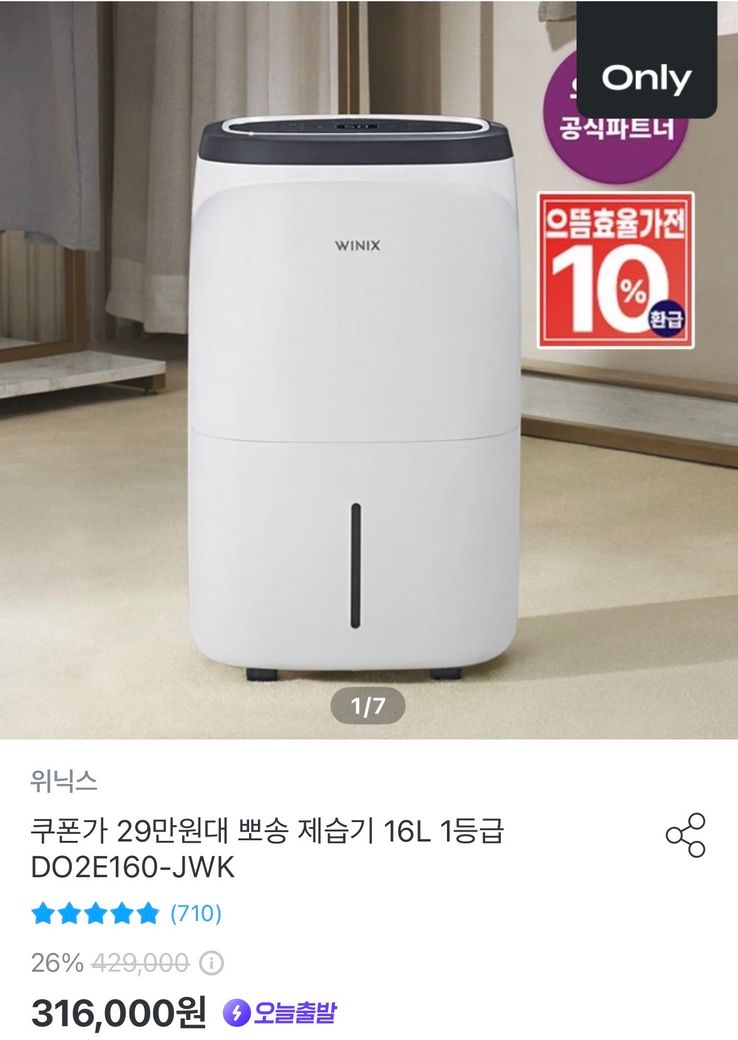The width and height of the screenshot is (738, 1040).
Task: Open the price info icon beside 429,000
Action: coord(211,963)
